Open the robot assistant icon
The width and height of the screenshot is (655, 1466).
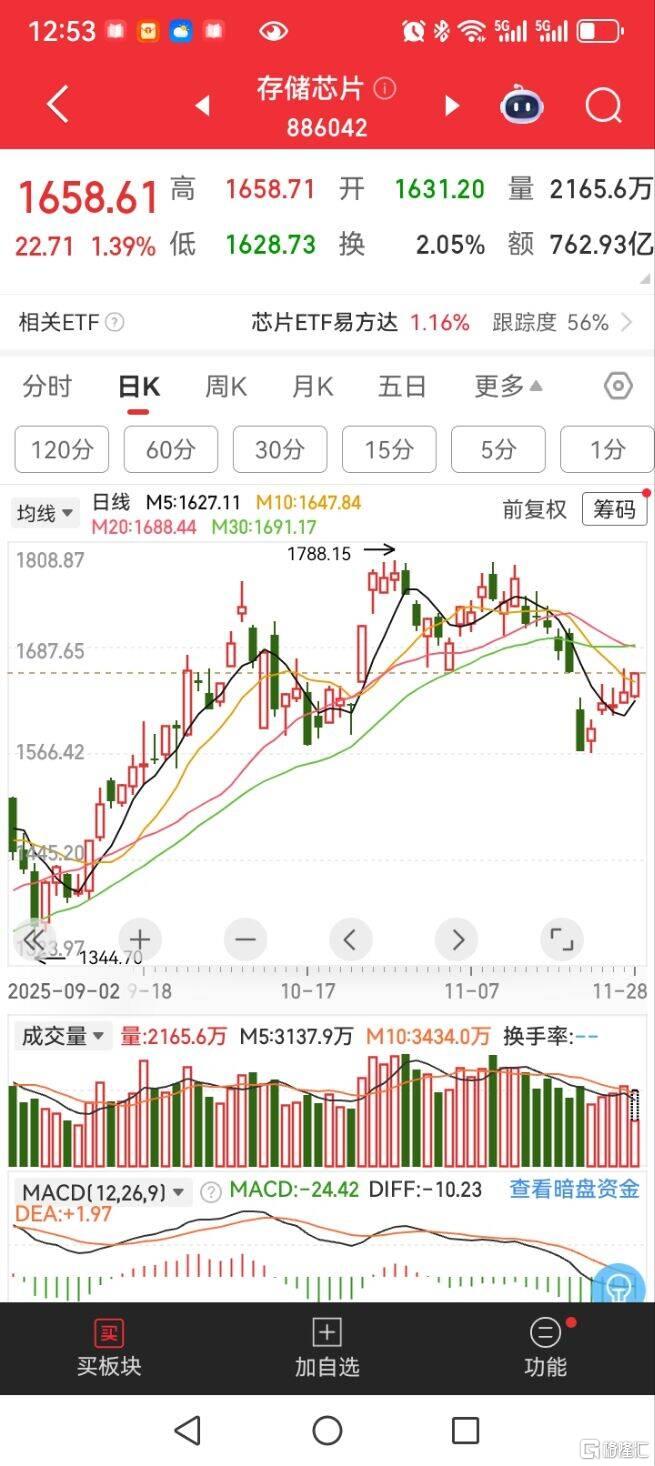pos(522,104)
